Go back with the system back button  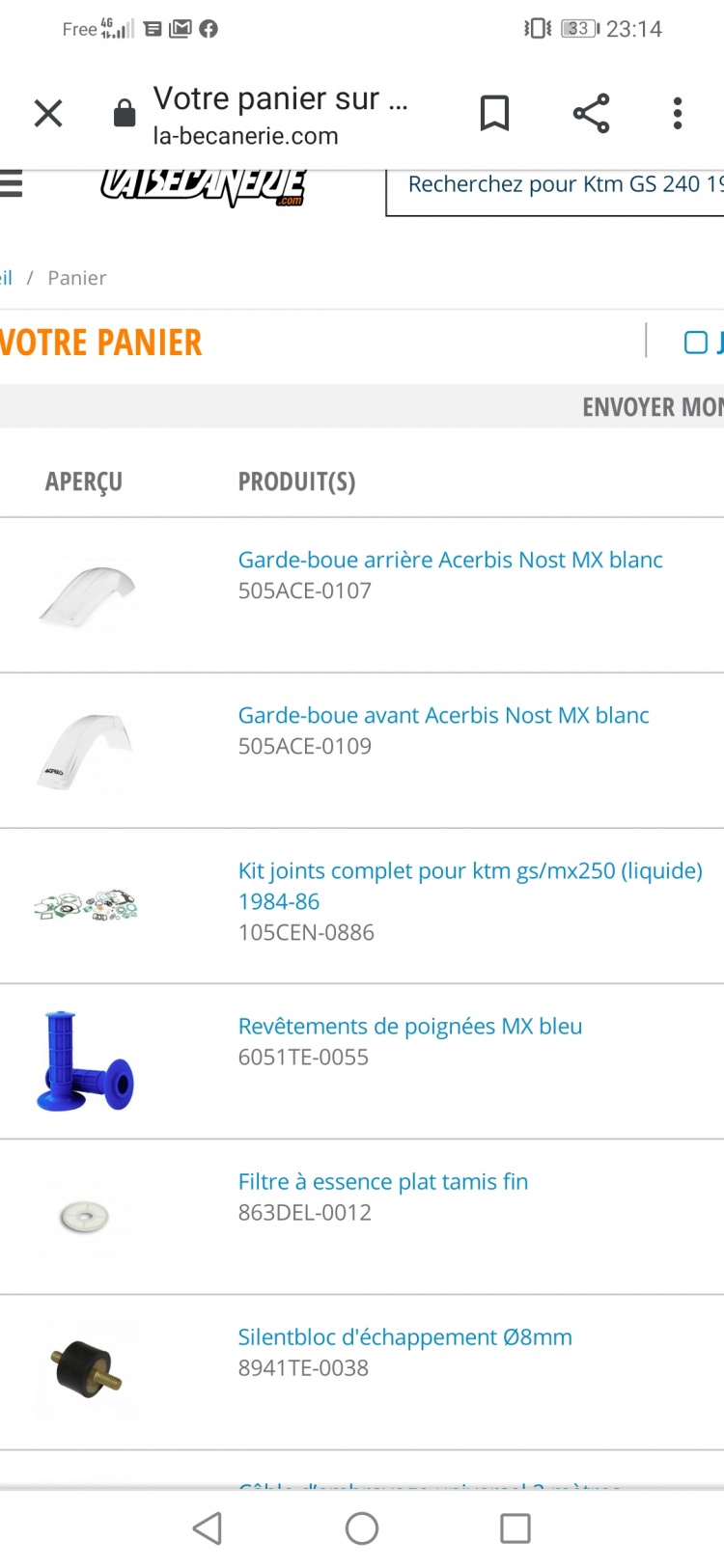pos(208,1528)
